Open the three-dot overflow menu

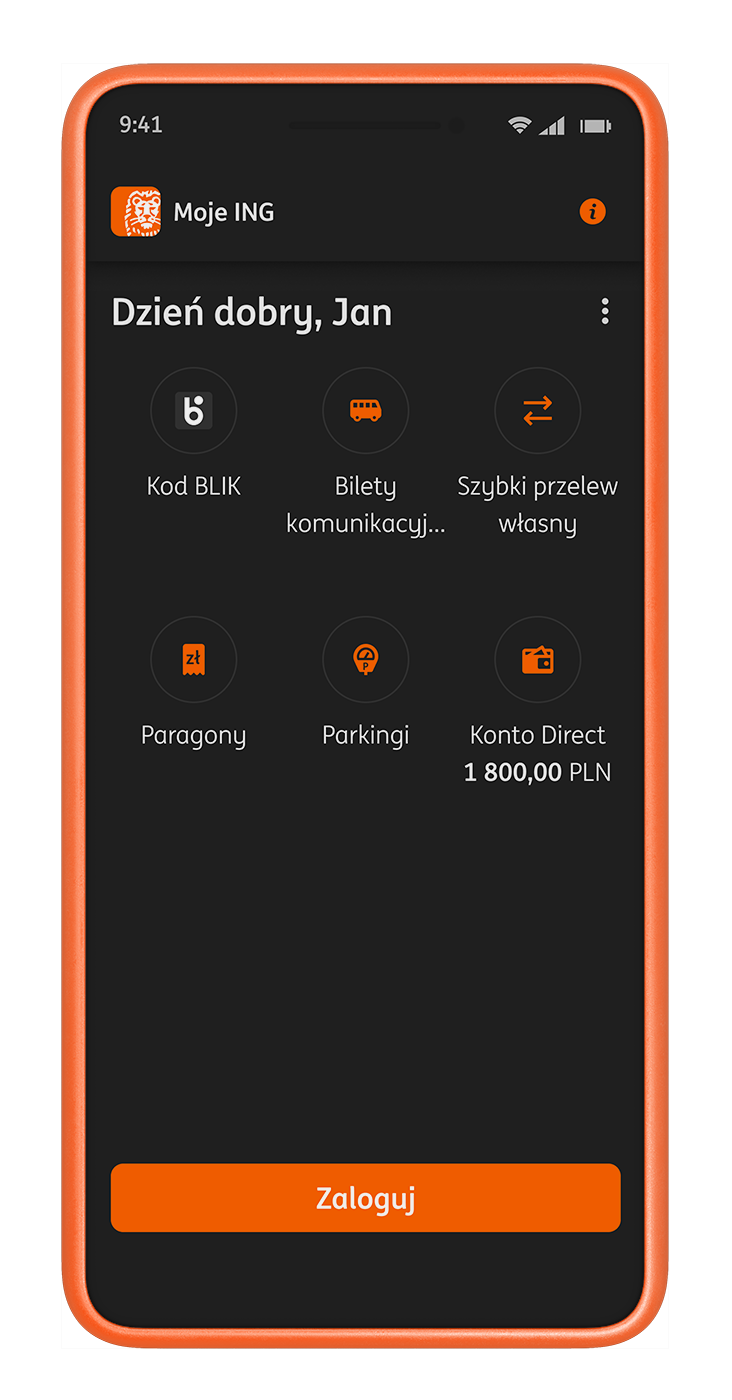pos(605,312)
